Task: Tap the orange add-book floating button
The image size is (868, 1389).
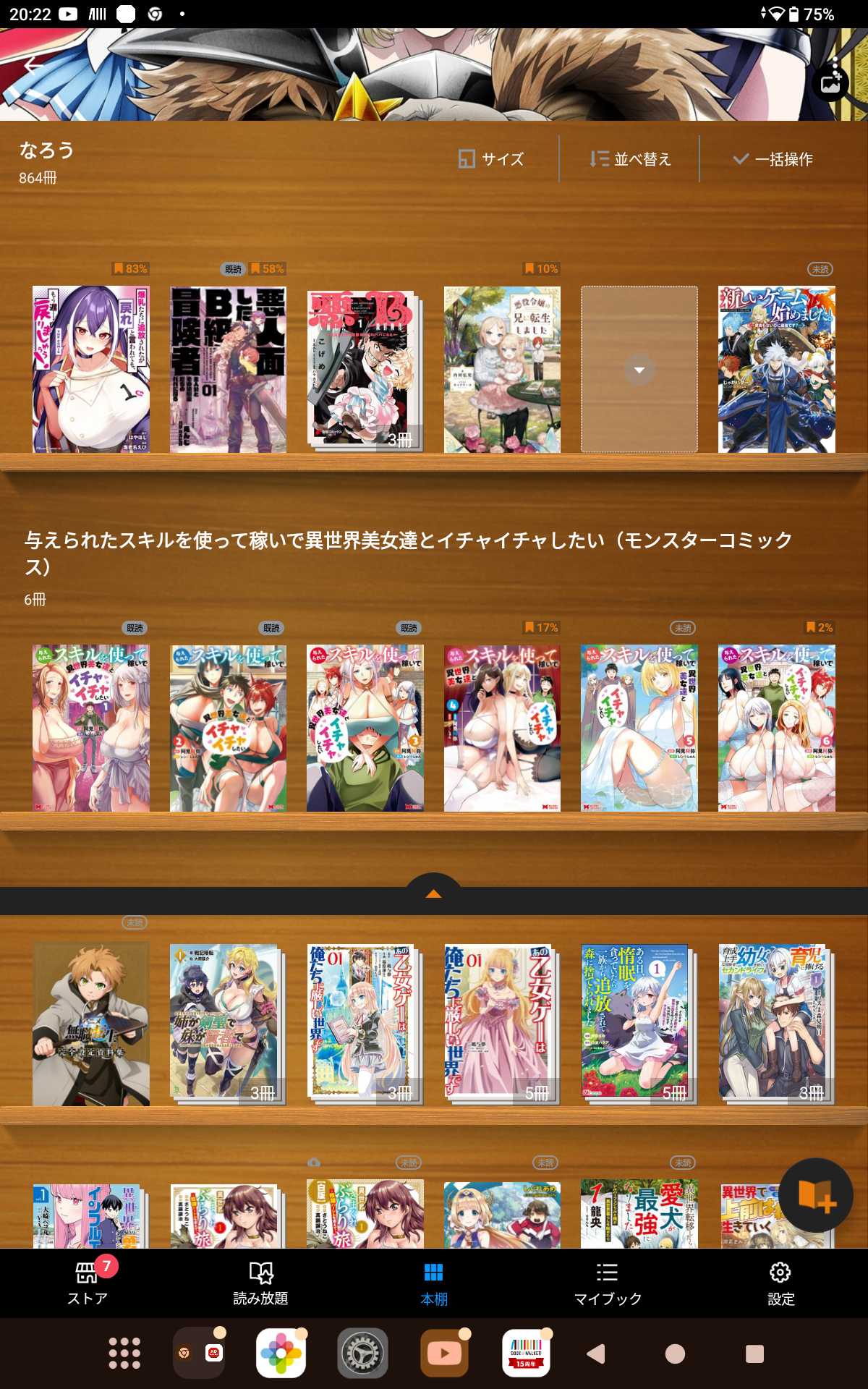Action: coord(816,1195)
